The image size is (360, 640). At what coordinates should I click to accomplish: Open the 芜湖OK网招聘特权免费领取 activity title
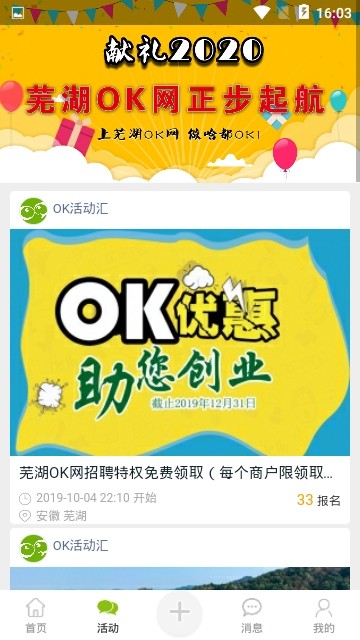[176, 473]
